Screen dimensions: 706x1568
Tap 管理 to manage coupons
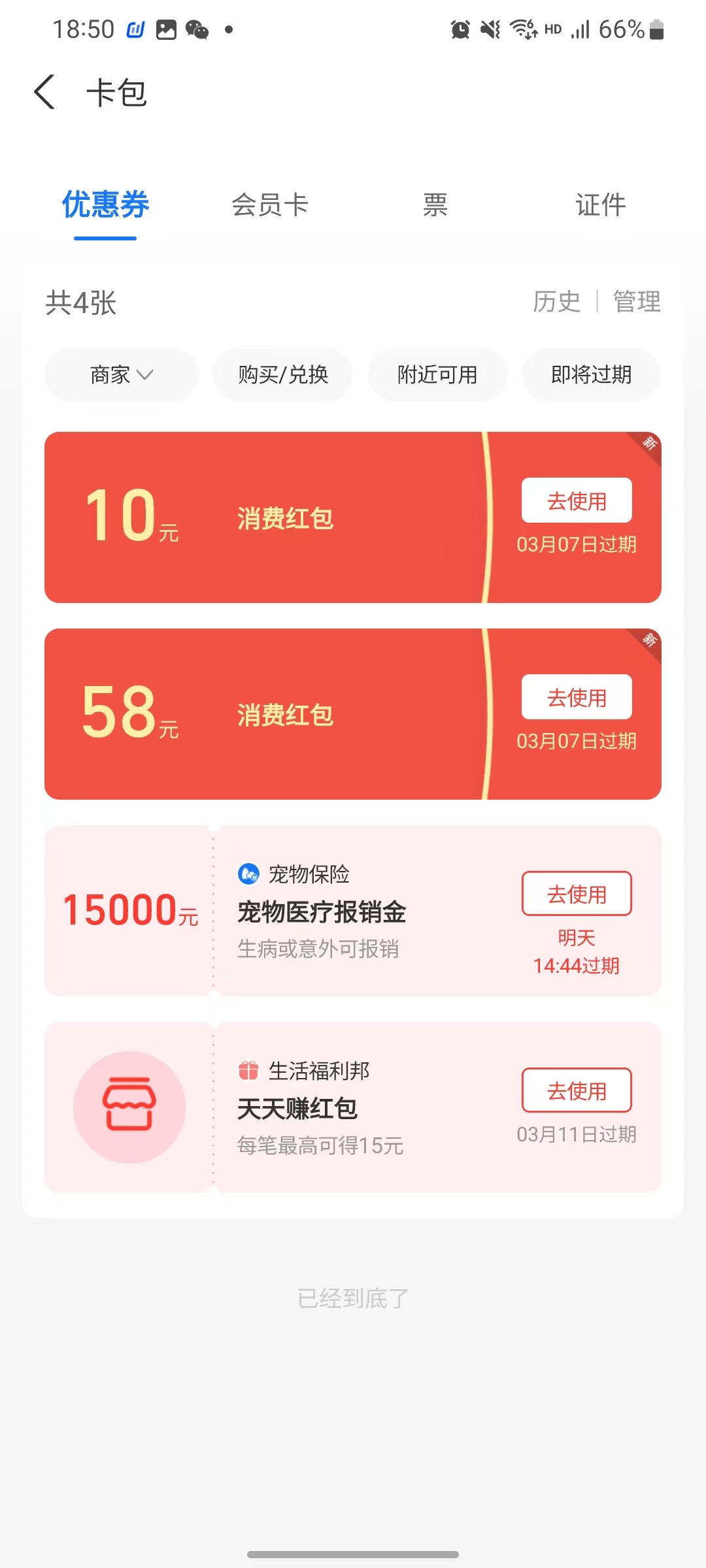637,302
